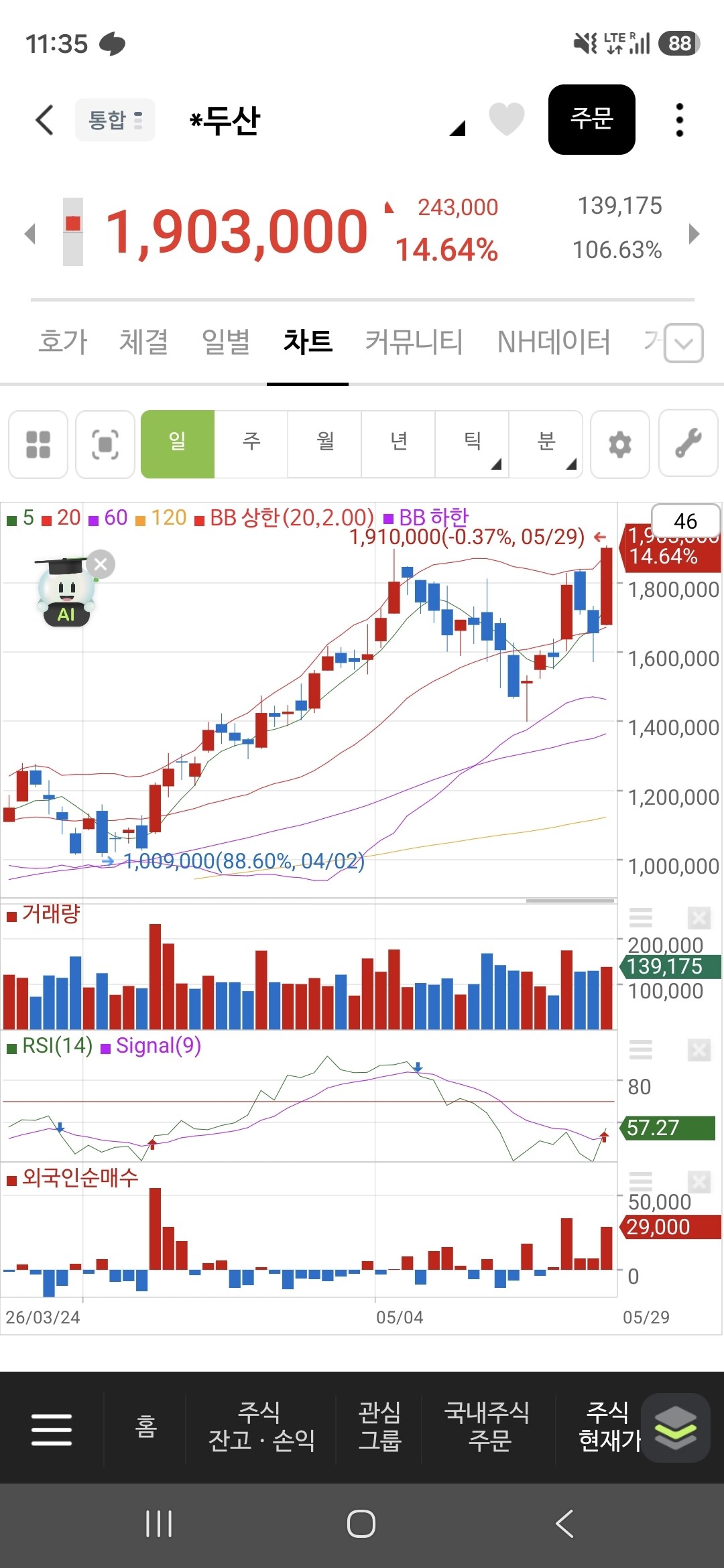
Task: Select the 월 monthly chart period
Action: click(325, 444)
